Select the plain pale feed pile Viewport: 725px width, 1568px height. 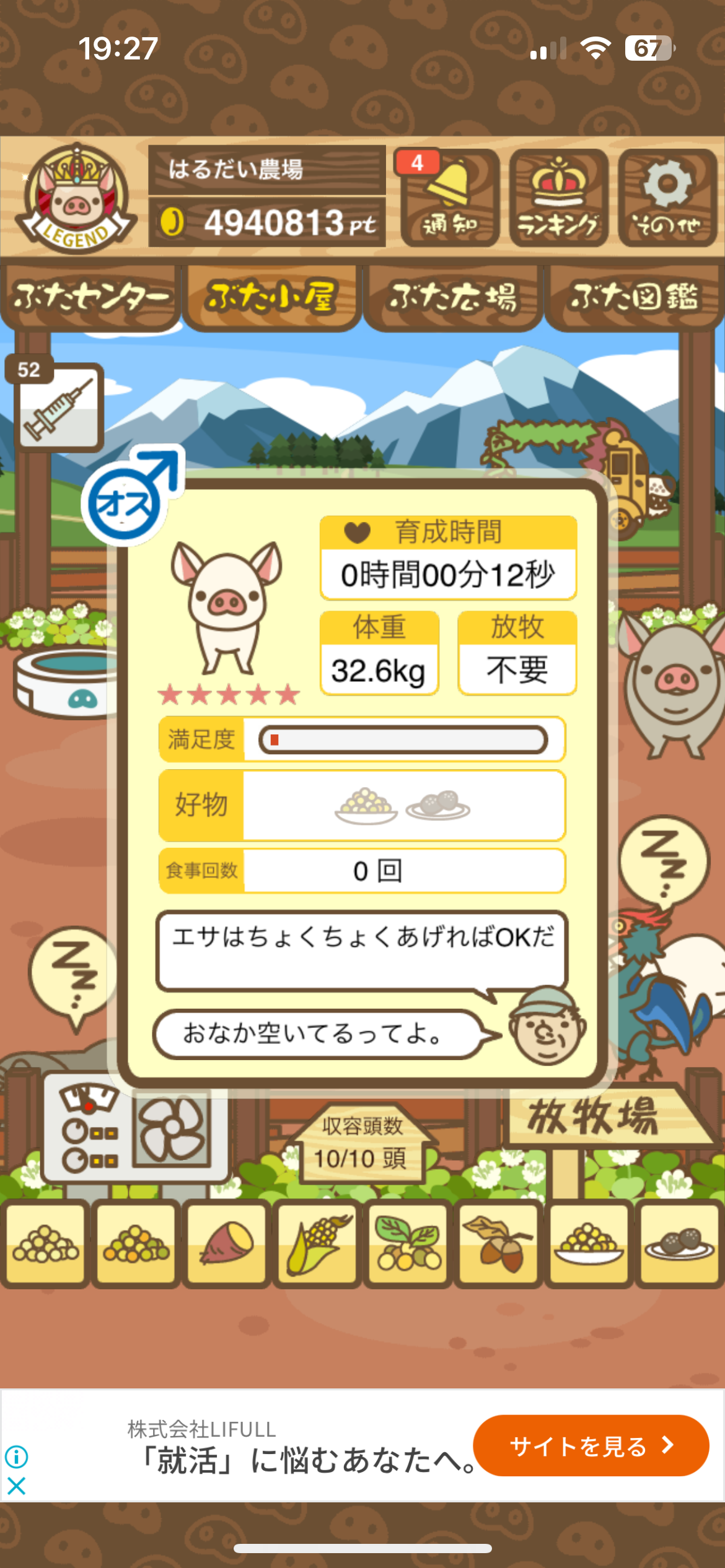click(x=45, y=1244)
